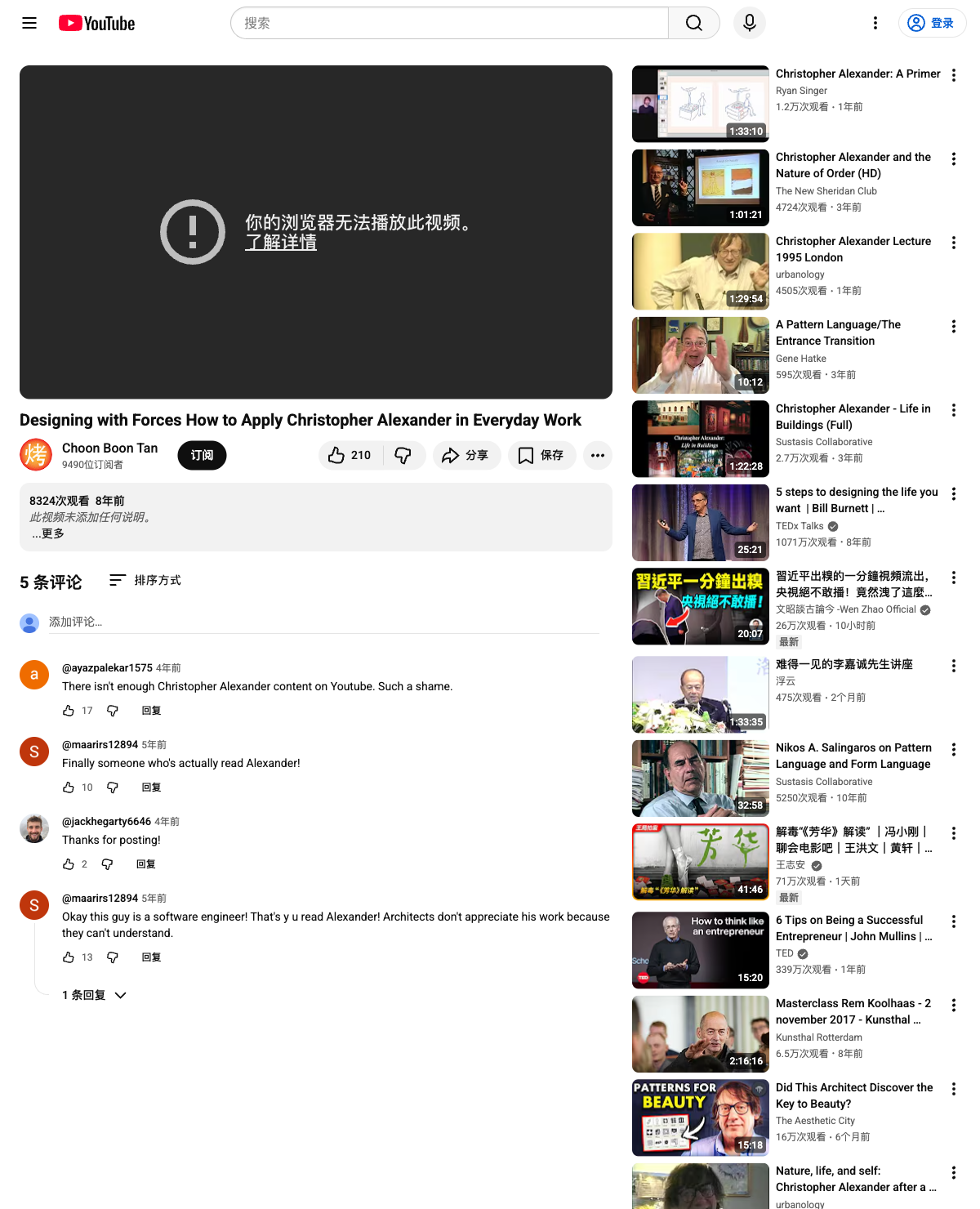The image size is (980, 1209).
Task: Expand the 1 条回复 replies
Action: 95,995
